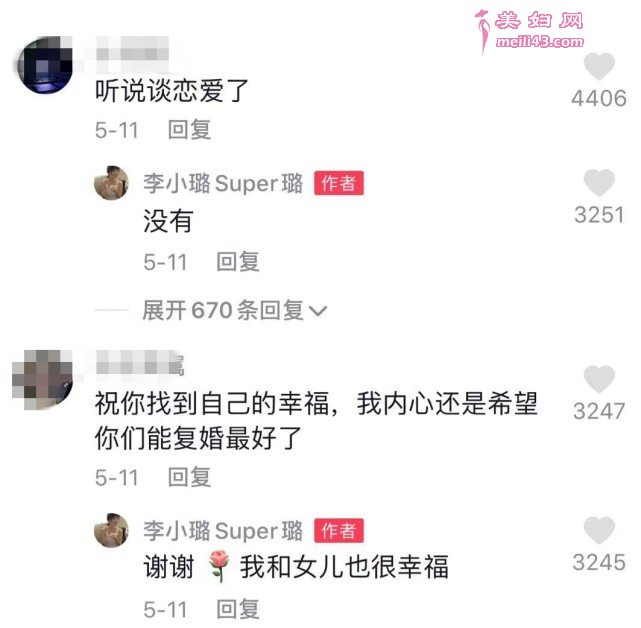Screen dimensions: 641x628
Task: Reply to the comment "听说谈恋爱了"
Action: [189, 129]
